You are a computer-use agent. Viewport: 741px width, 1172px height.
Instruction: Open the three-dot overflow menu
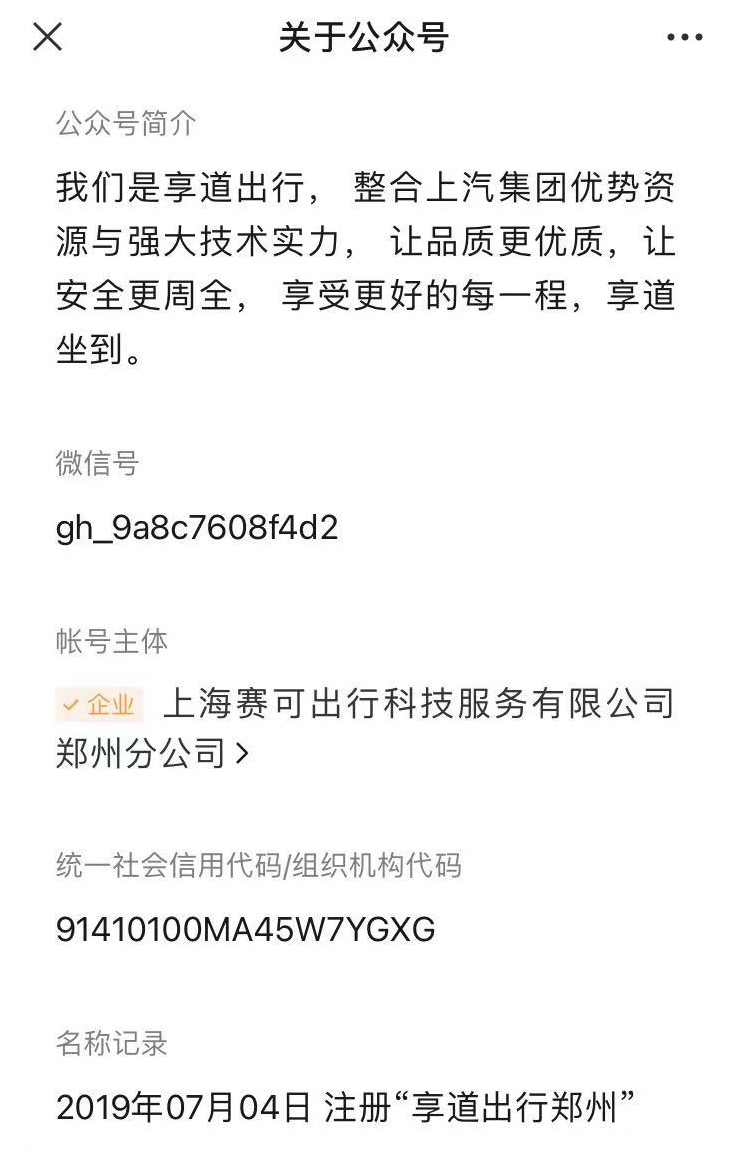[x=684, y=38]
